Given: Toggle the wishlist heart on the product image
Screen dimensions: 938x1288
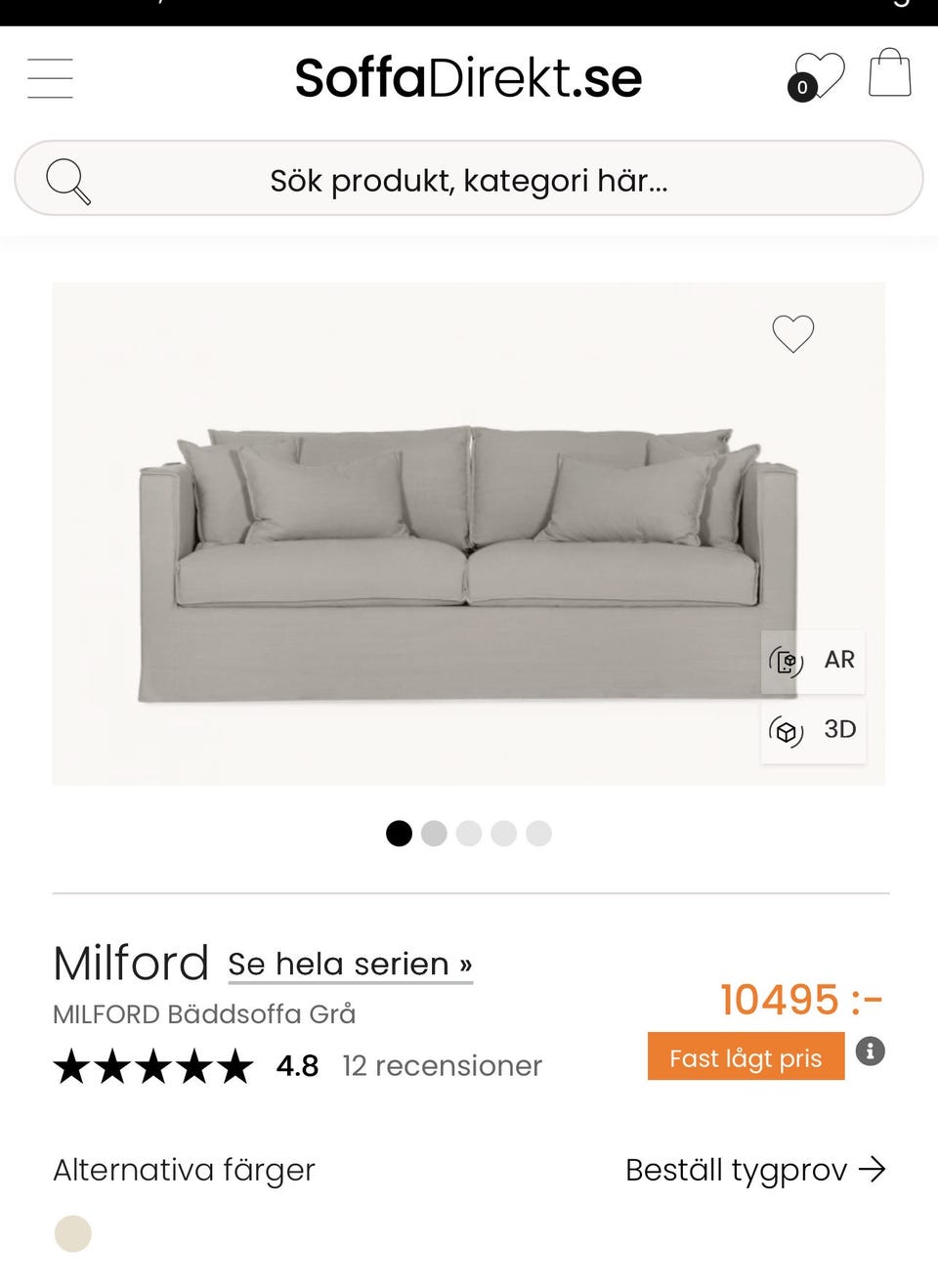Looking at the screenshot, I should click(x=793, y=333).
